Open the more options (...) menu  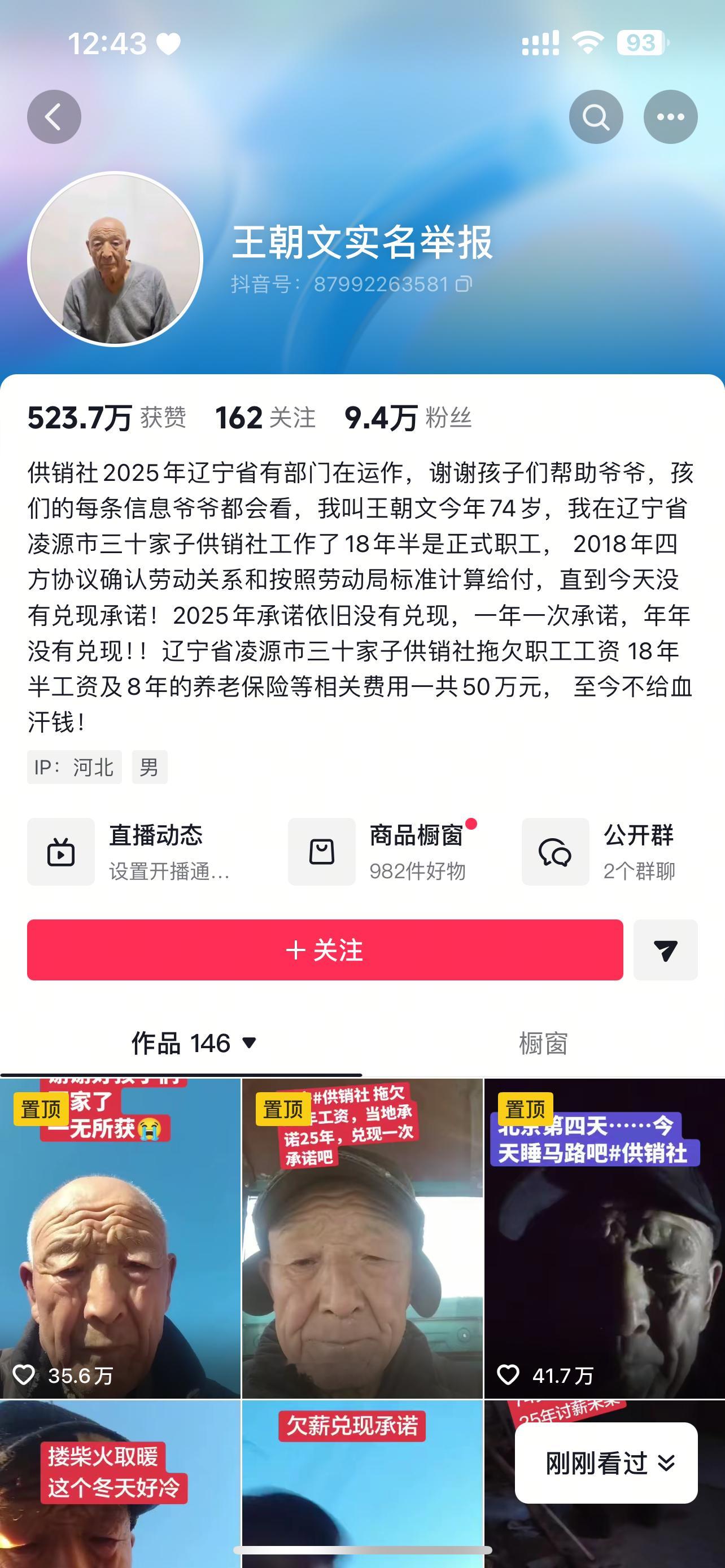(670, 116)
